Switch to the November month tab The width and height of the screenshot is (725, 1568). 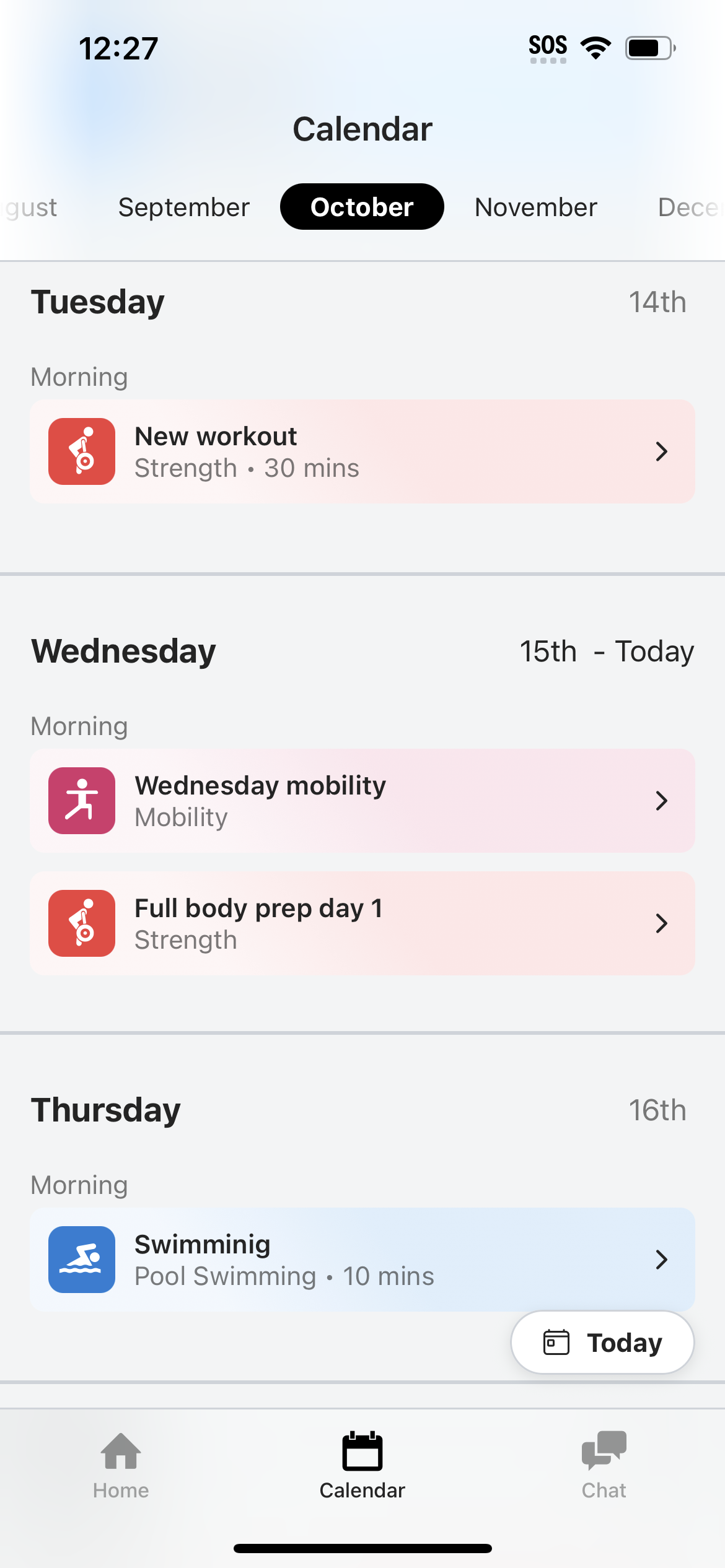[535, 206]
